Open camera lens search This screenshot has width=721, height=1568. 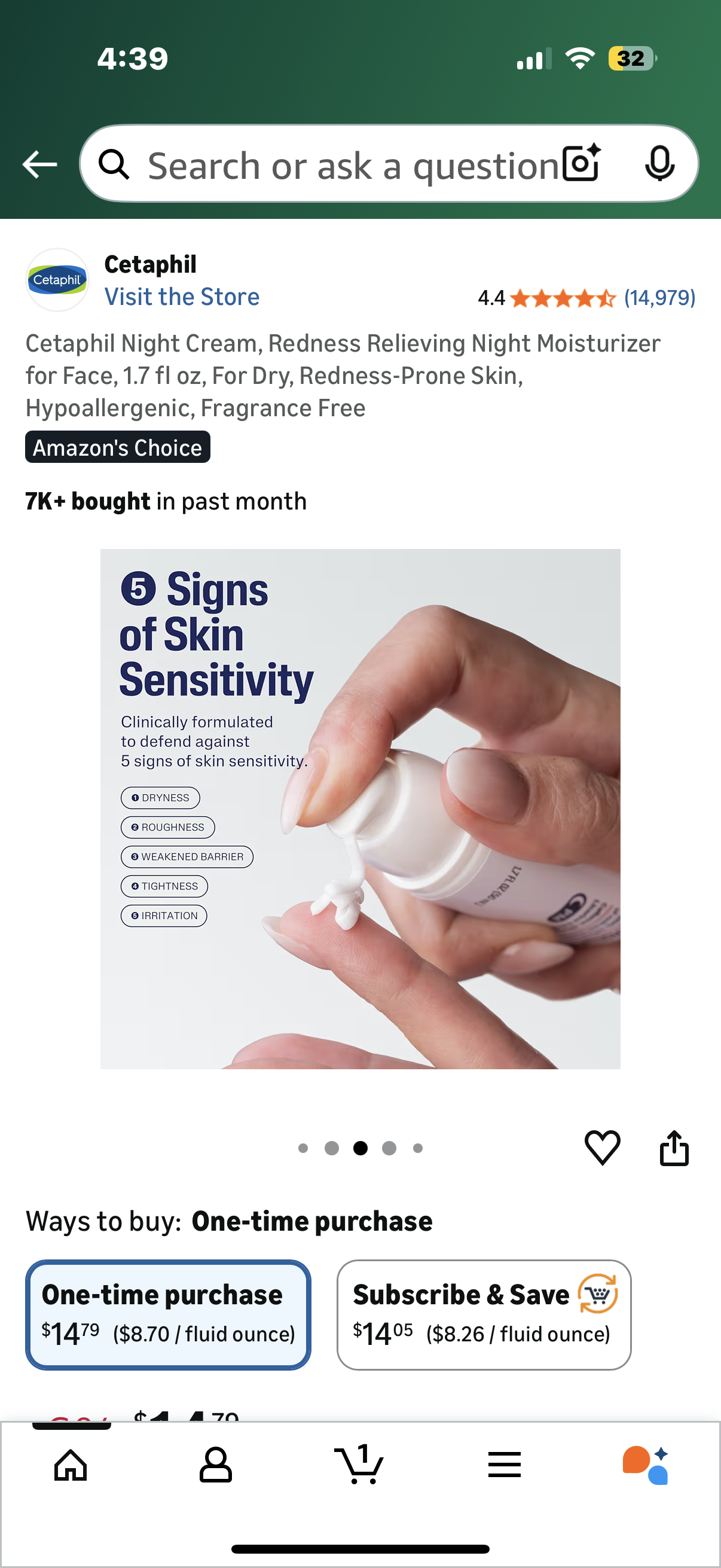tap(582, 164)
